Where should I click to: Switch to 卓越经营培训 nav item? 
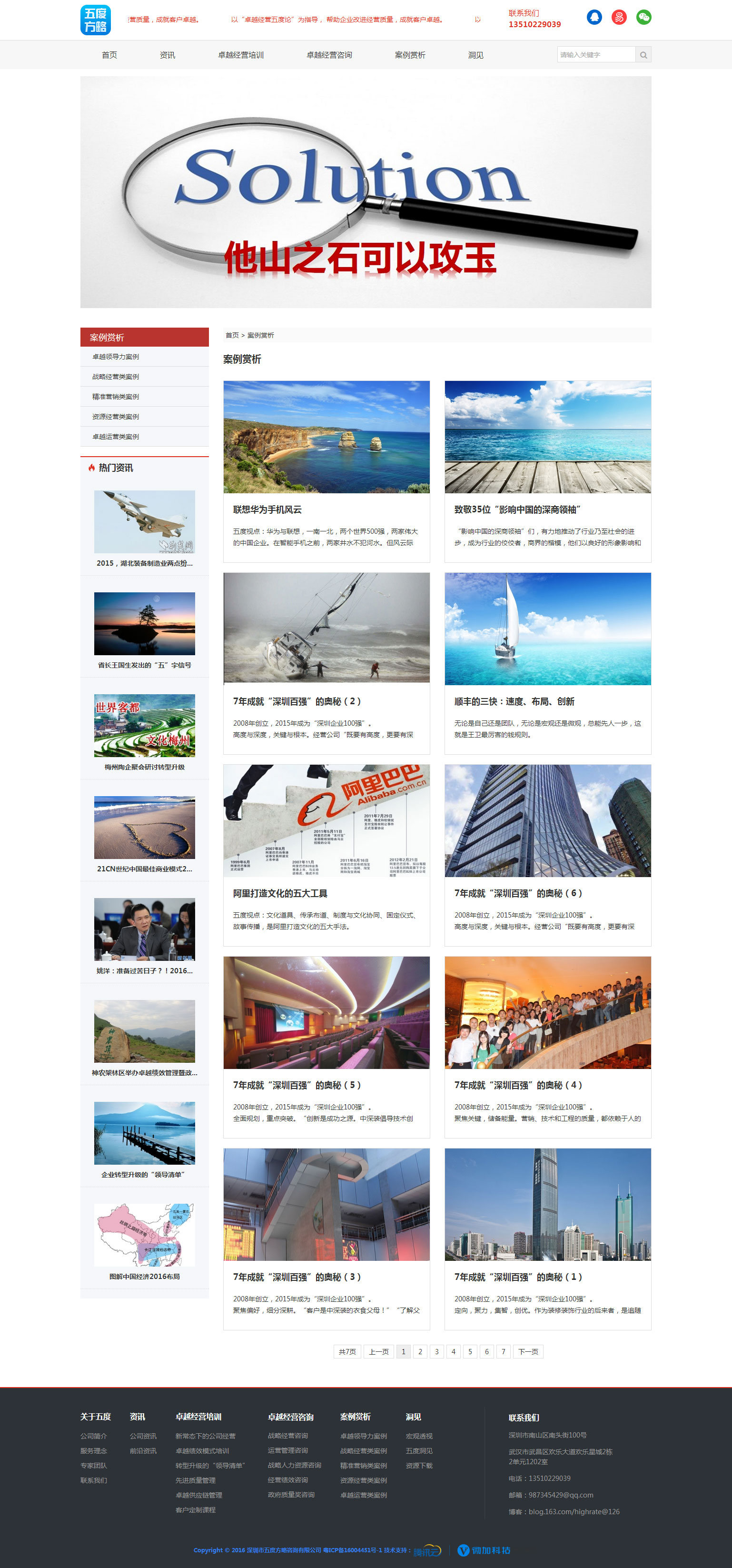[240, 55]
